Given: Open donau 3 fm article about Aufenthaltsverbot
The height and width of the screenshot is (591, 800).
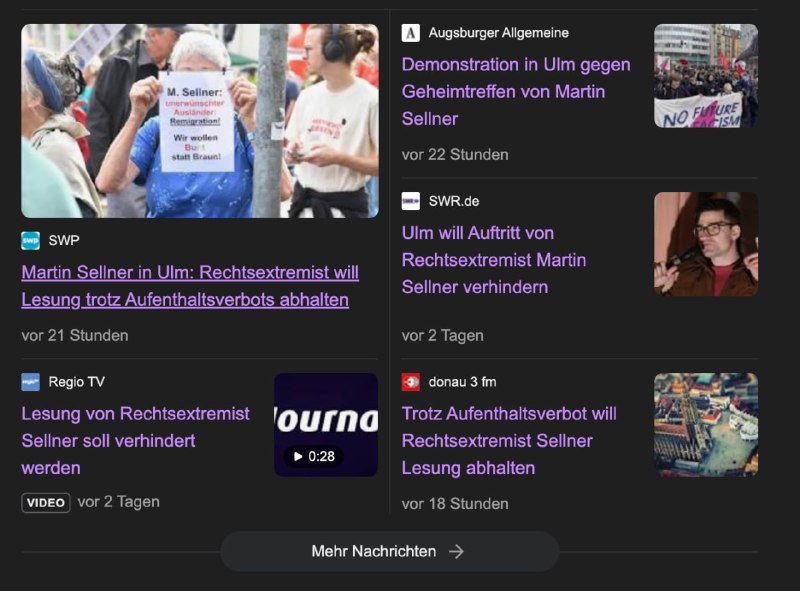Looking at the screenshot, I should pos(509,440).
